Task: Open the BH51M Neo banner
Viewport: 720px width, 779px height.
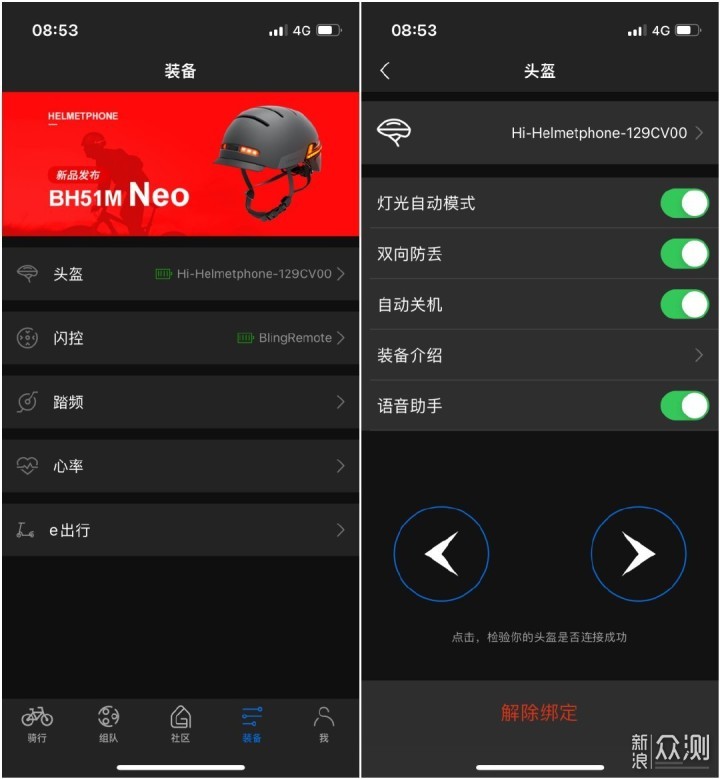Action: click(x=180, y=164)
